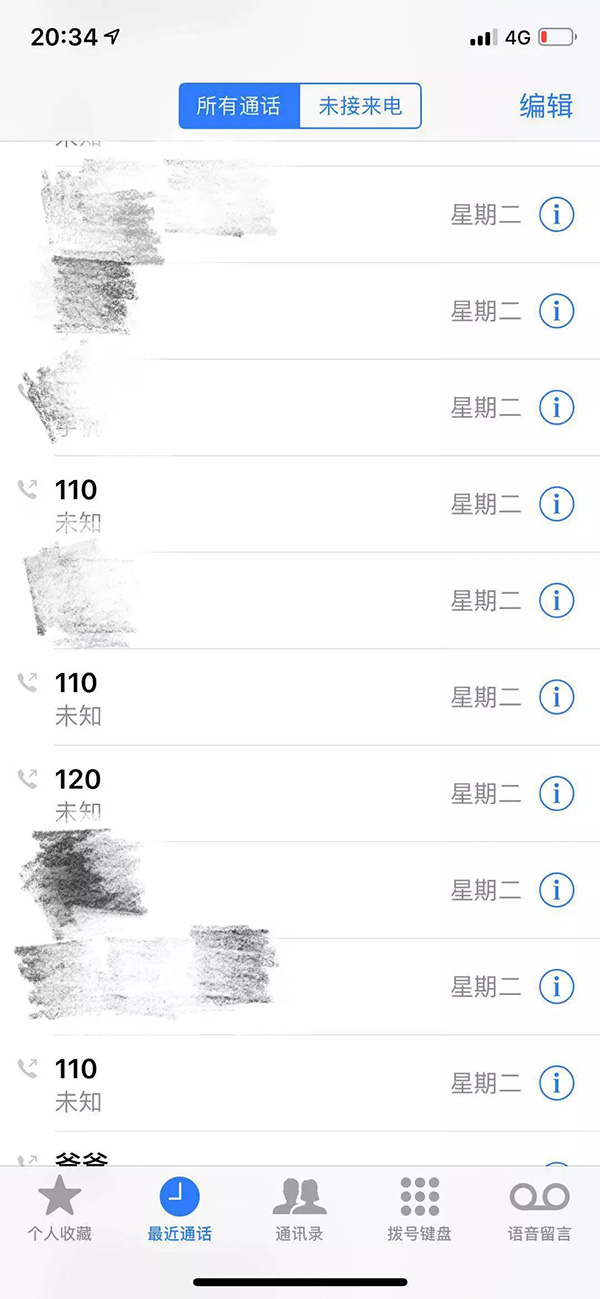Image resolution: width=600 pixels, height=1299 pixels.
Task: Switch to the 未接来电 missed calls segment
Action: (x=360, y=106)
